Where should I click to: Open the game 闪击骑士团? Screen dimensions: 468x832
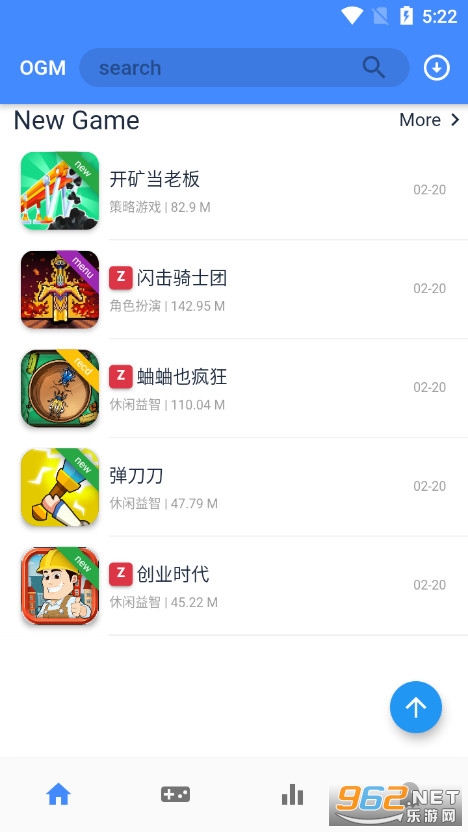click(x=234, y=289)
